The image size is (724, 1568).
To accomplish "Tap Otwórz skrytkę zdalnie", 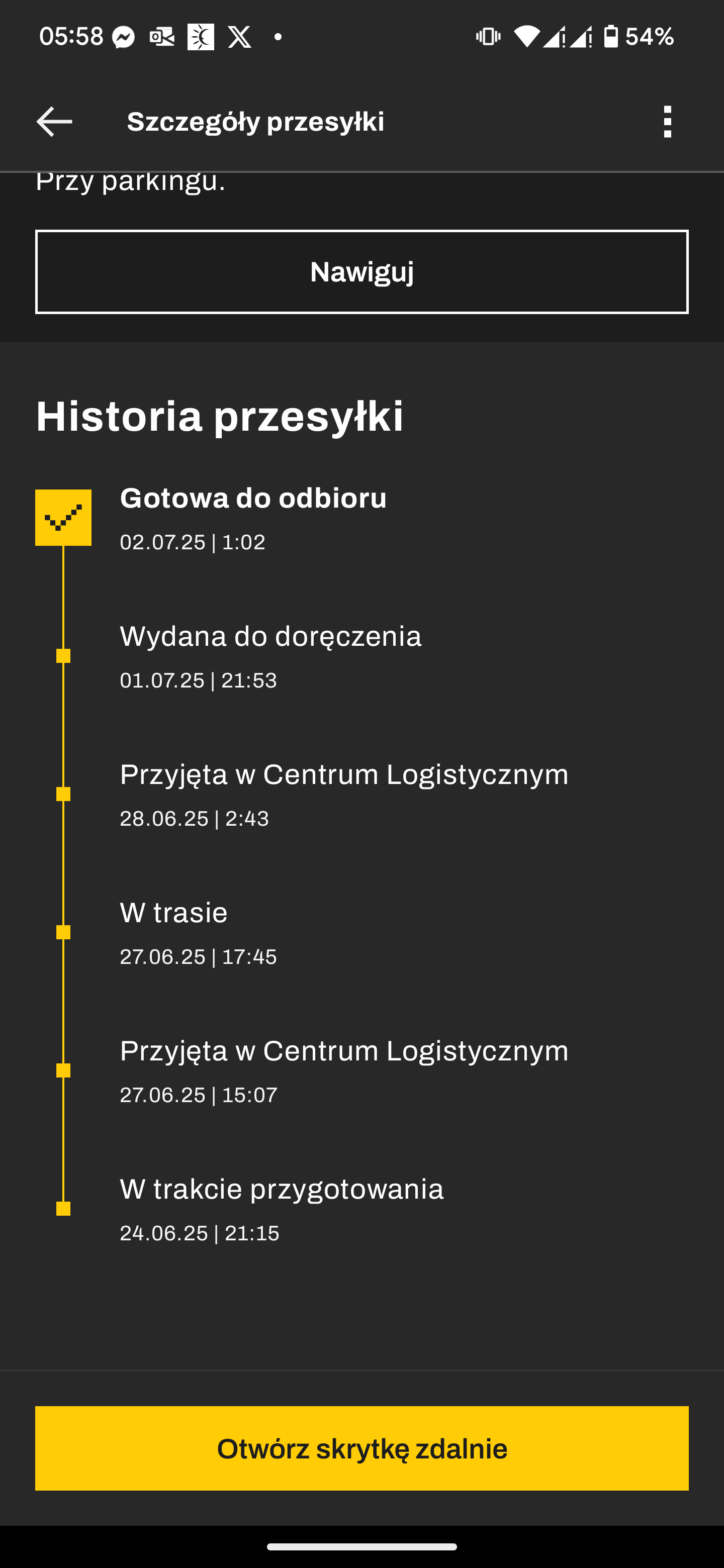I will coord(361,1448).
